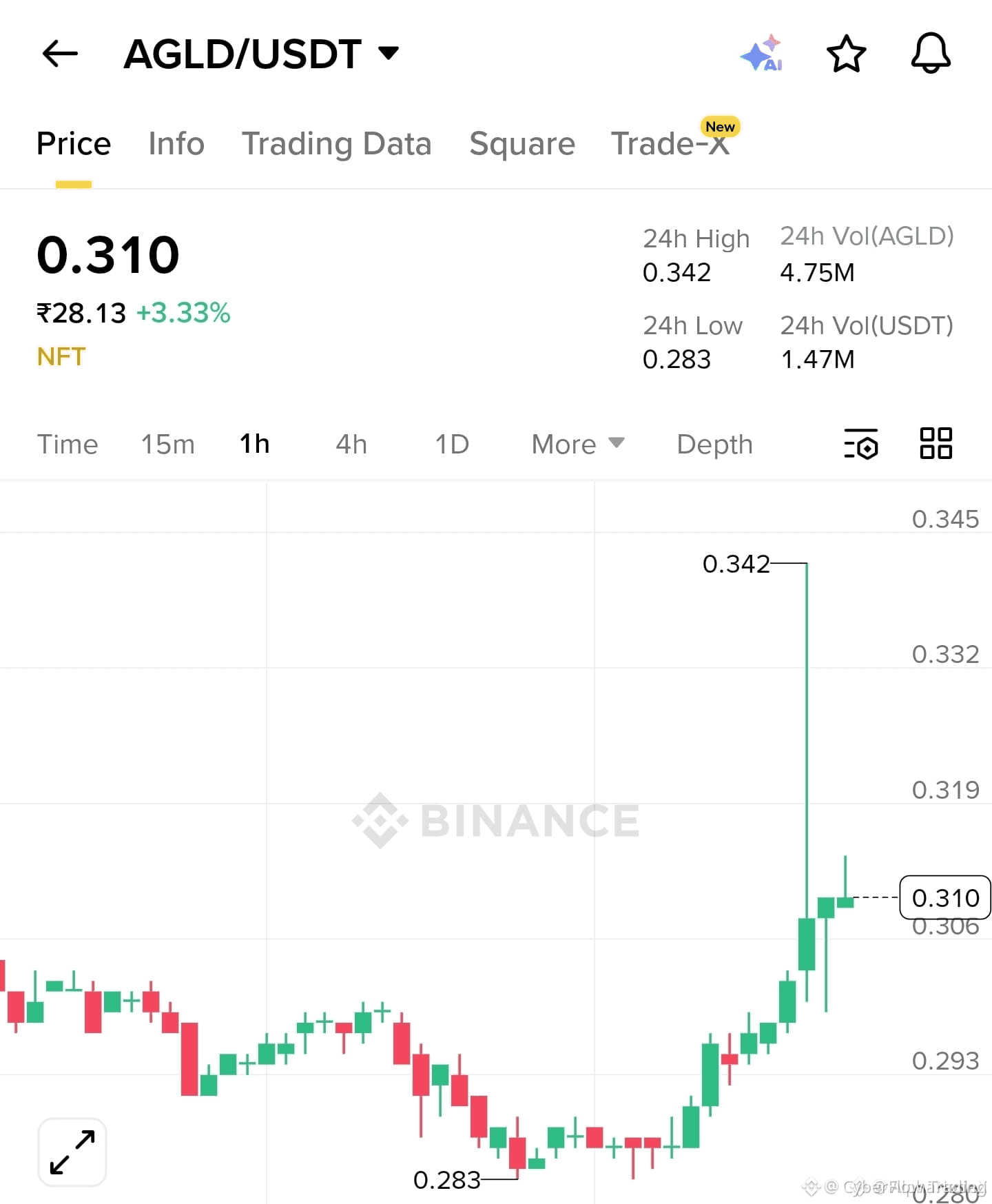Click the 0.310 current price marker
The height and width of the screenshot is (1204, 992).
click(945, 897)
